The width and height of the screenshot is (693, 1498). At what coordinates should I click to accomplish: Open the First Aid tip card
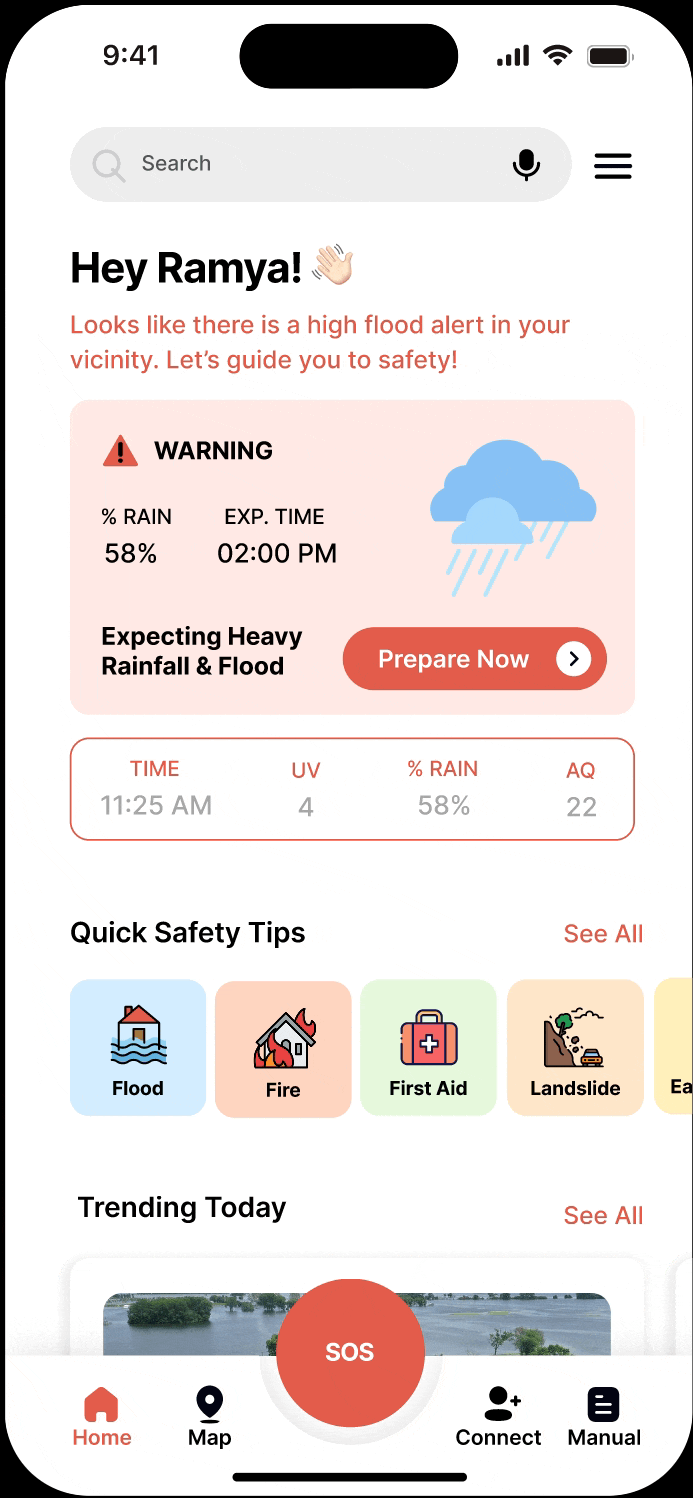click(x=428, y=1047)
